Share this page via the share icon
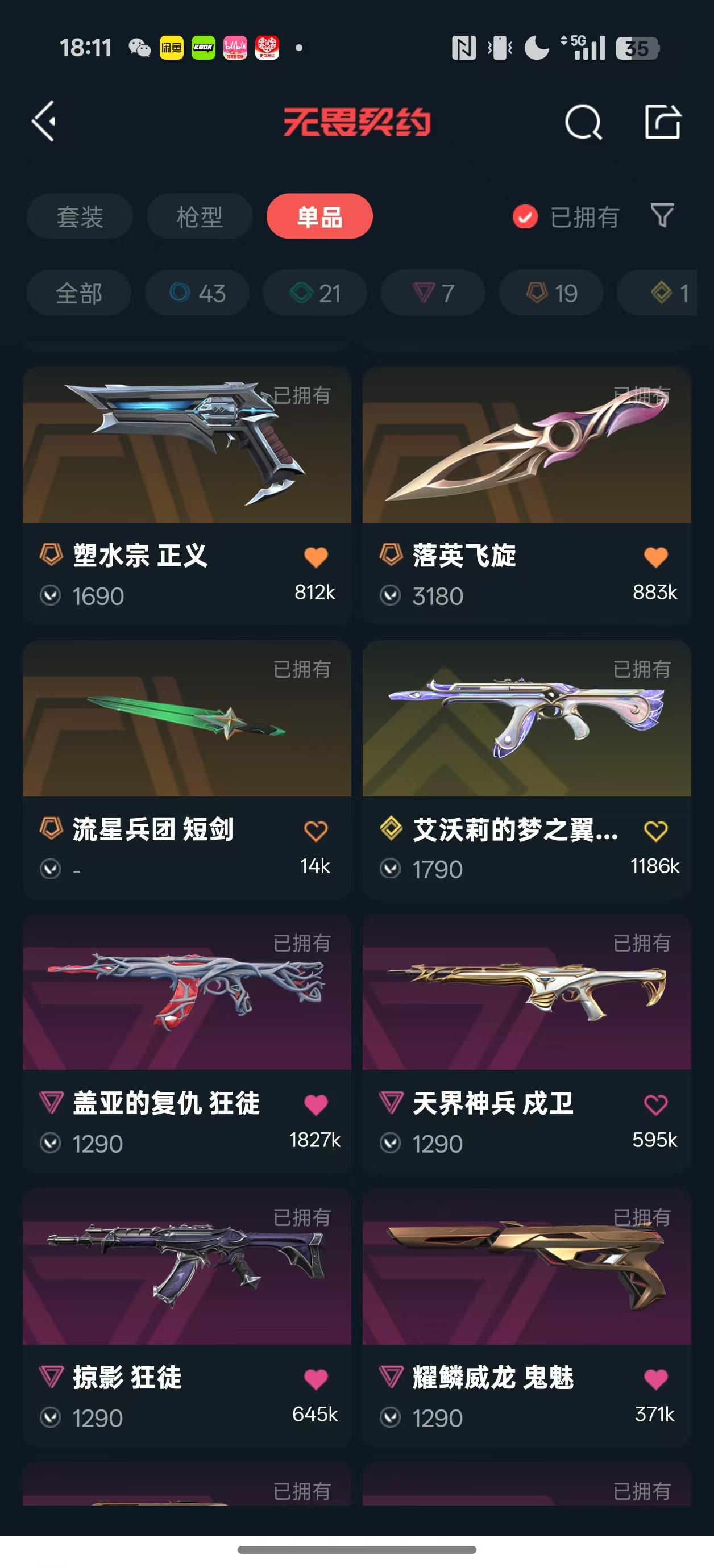714x1568 pixels. coord(662,122)
